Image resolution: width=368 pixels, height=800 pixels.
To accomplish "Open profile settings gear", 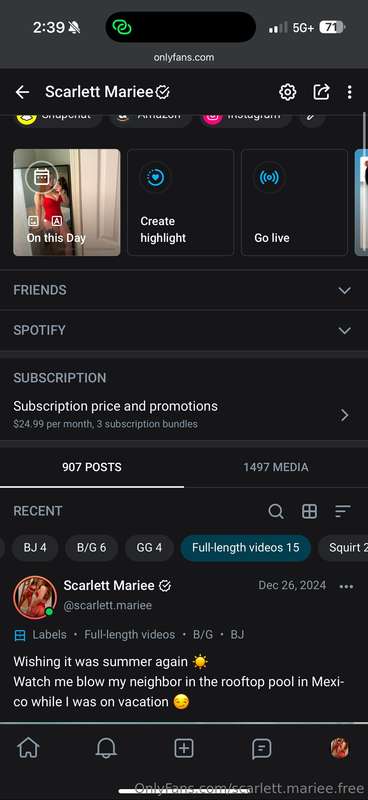I will pyautogui.click(x=288, y=92).
